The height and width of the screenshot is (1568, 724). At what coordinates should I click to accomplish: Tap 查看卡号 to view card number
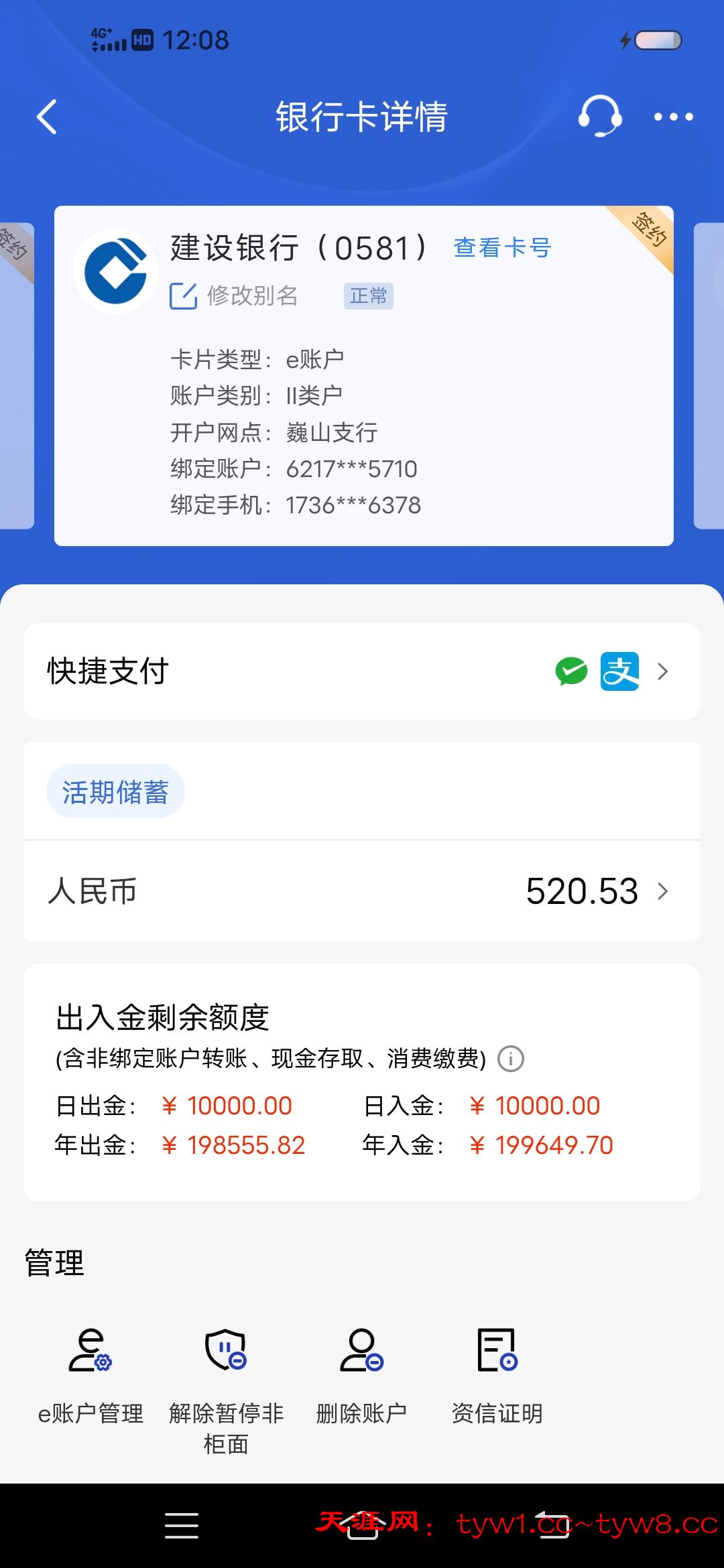pyautogui.click(x=502, y=248)
